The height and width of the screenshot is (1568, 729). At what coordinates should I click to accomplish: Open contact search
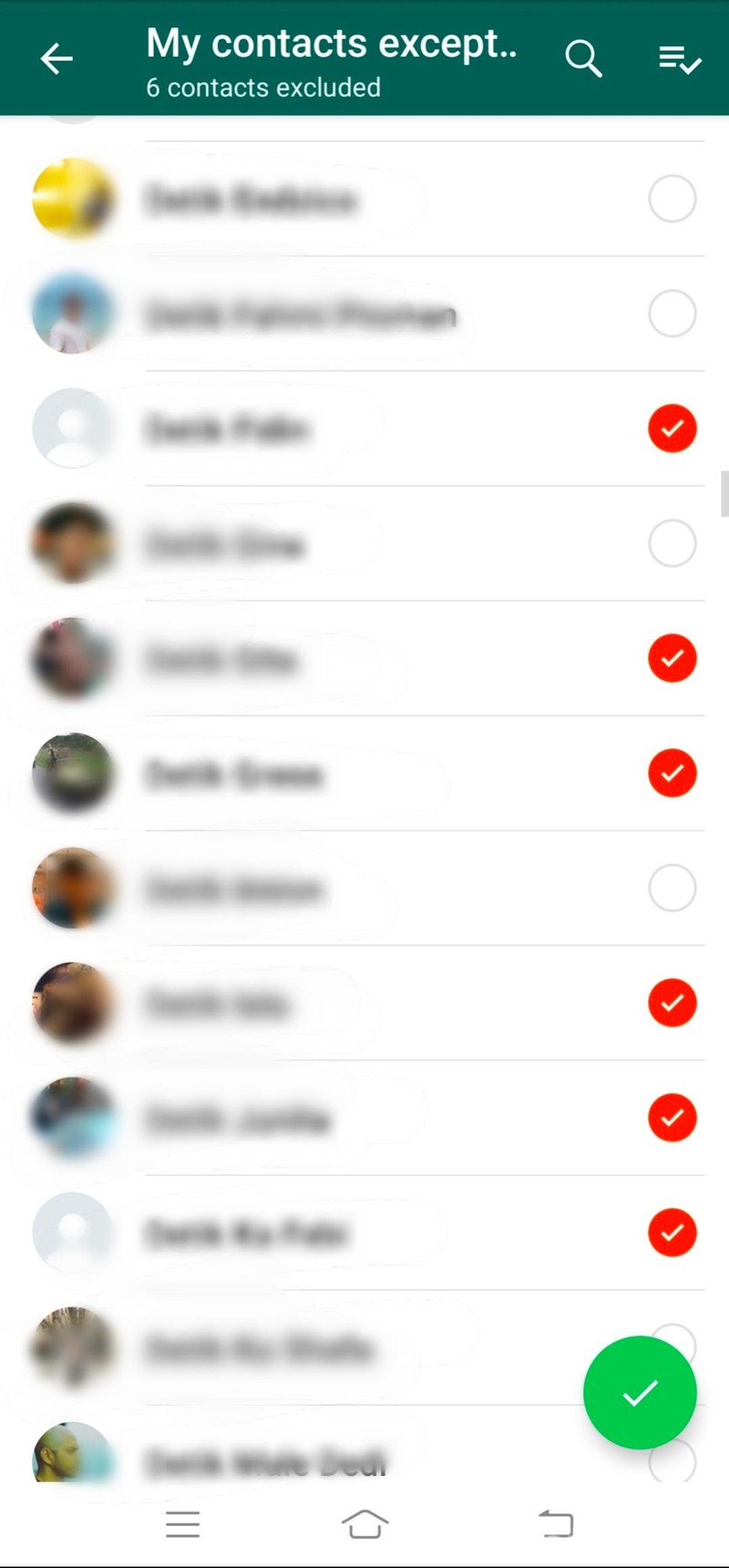(583, 59)
